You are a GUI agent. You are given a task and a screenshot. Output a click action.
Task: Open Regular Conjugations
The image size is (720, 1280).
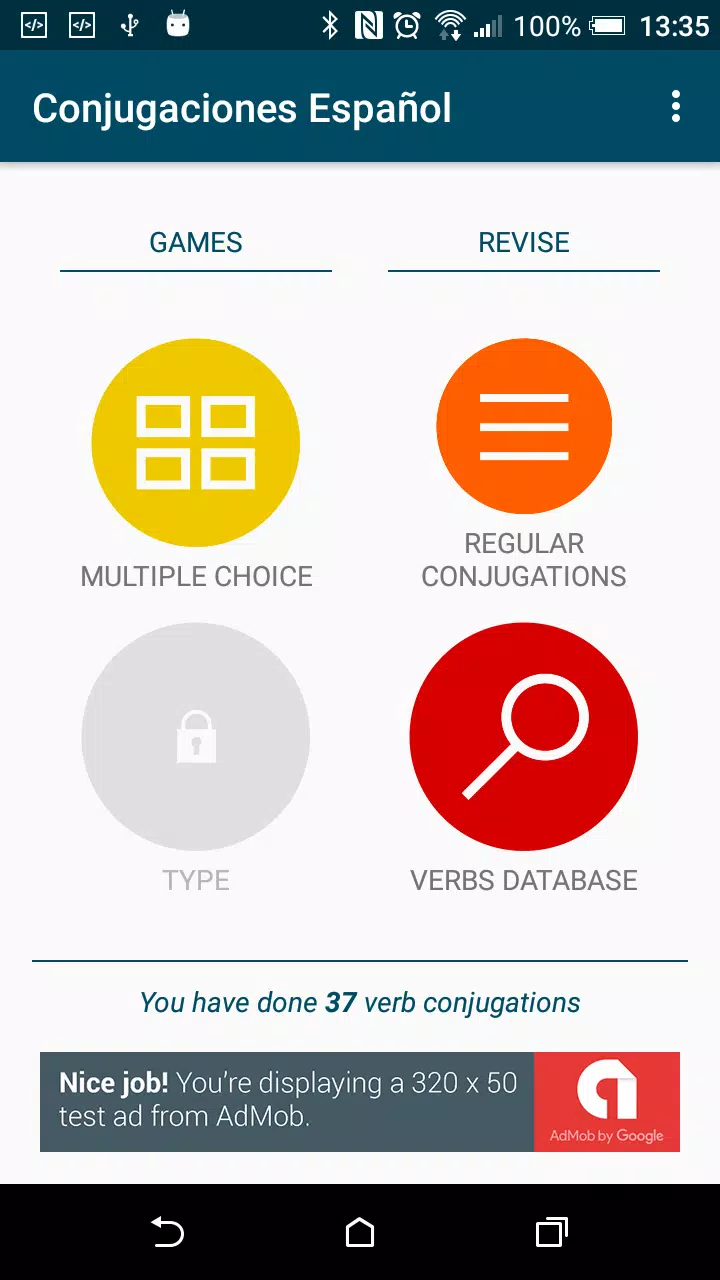(524, 426)
